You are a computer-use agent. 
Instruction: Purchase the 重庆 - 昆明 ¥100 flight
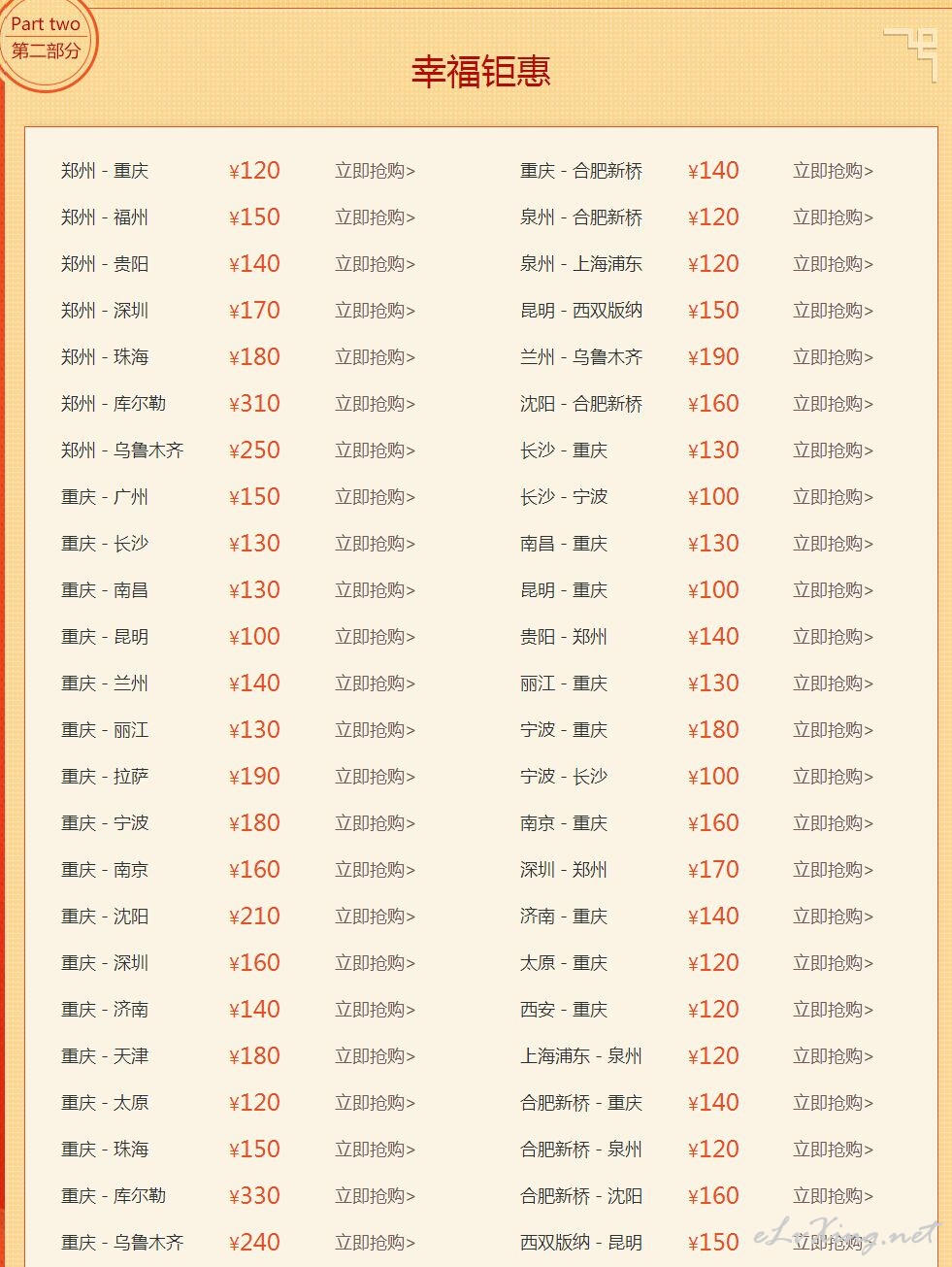coord(375,637)
